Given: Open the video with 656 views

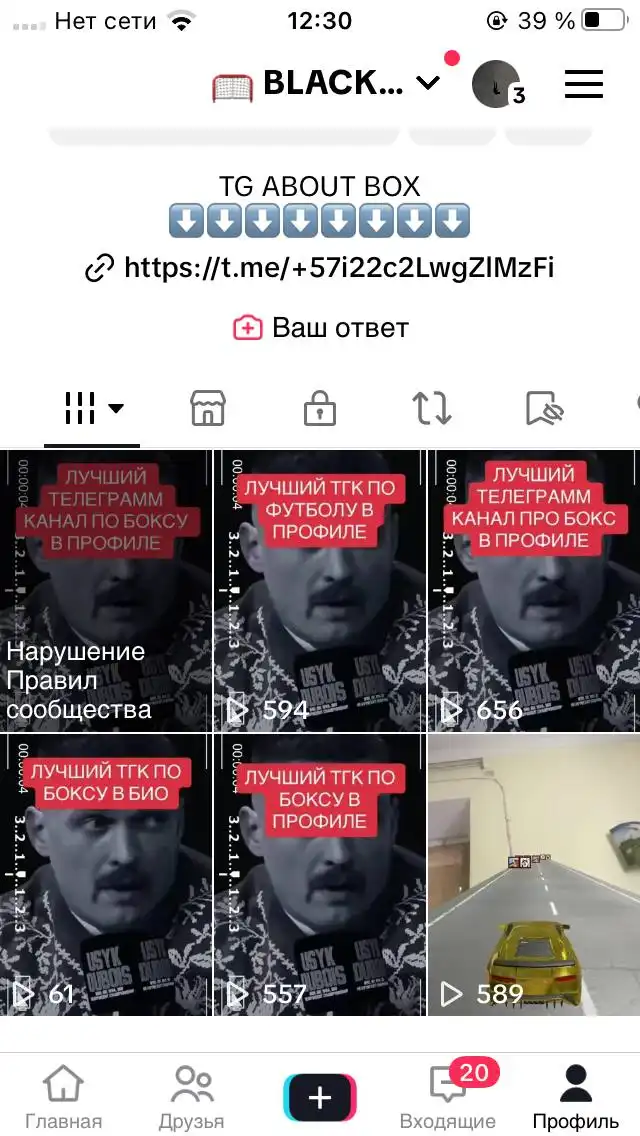Looking at the screenshot, I should (534, 591).
